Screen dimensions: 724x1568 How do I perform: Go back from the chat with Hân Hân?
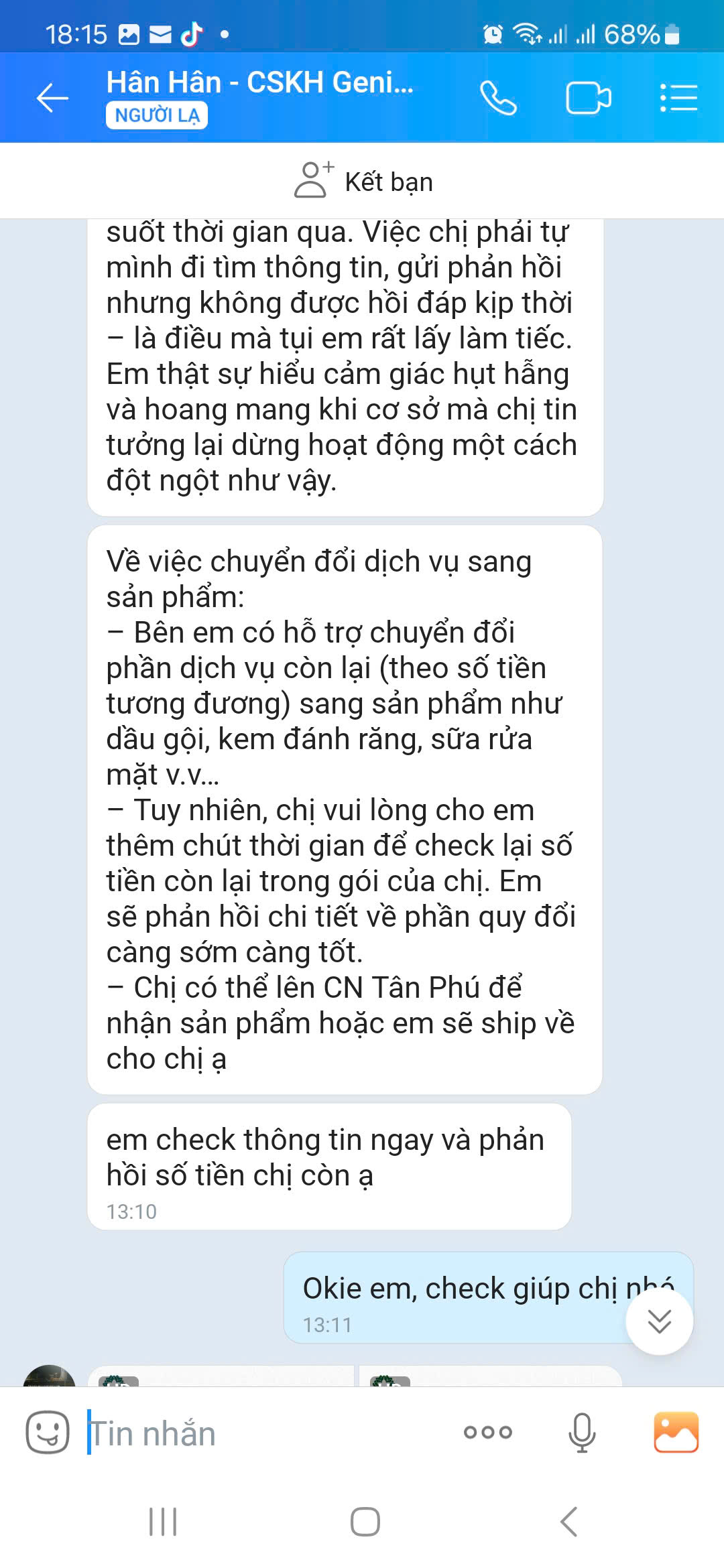point(52,99)
